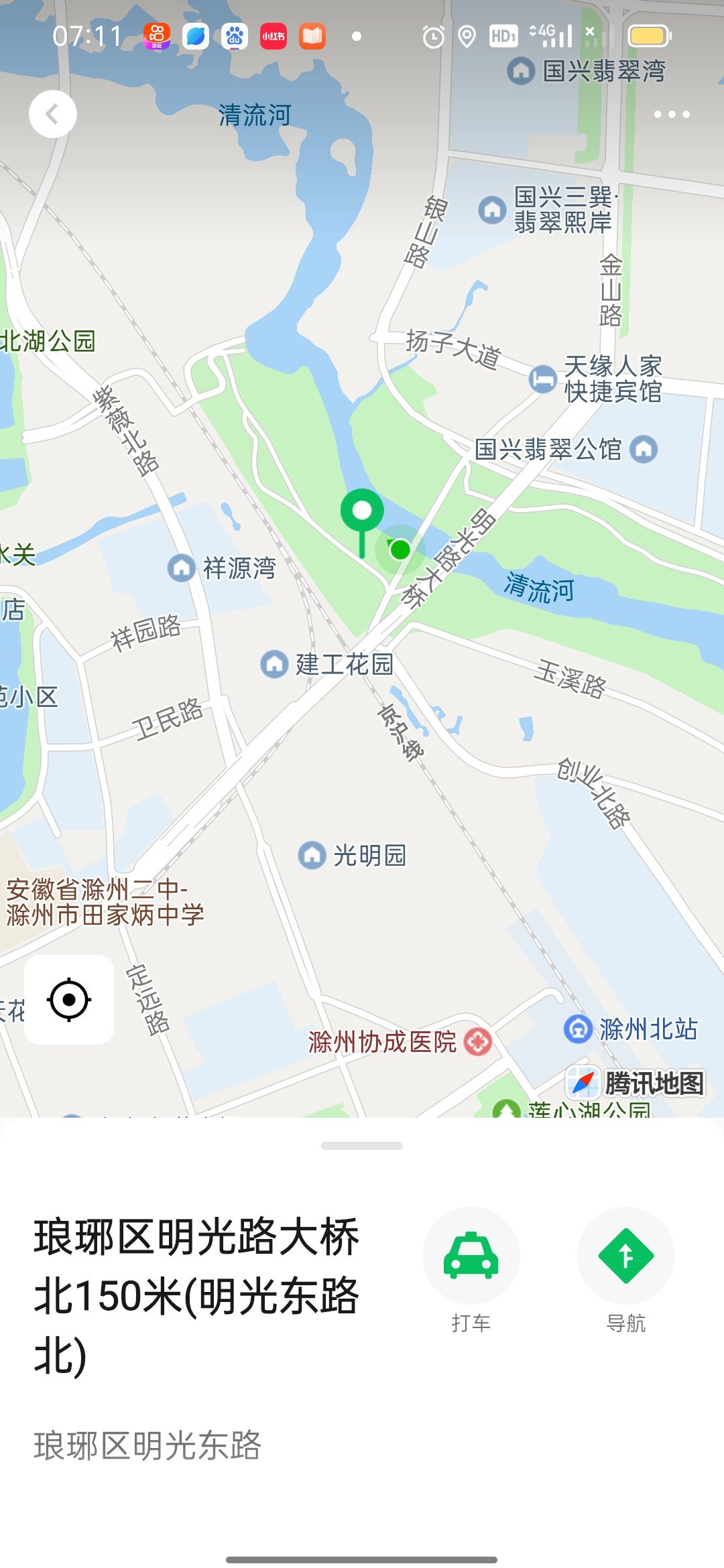The image size is (724, 1568).
Task: Open the three-dot overflow menu
Action: click(x=671, y=115)
